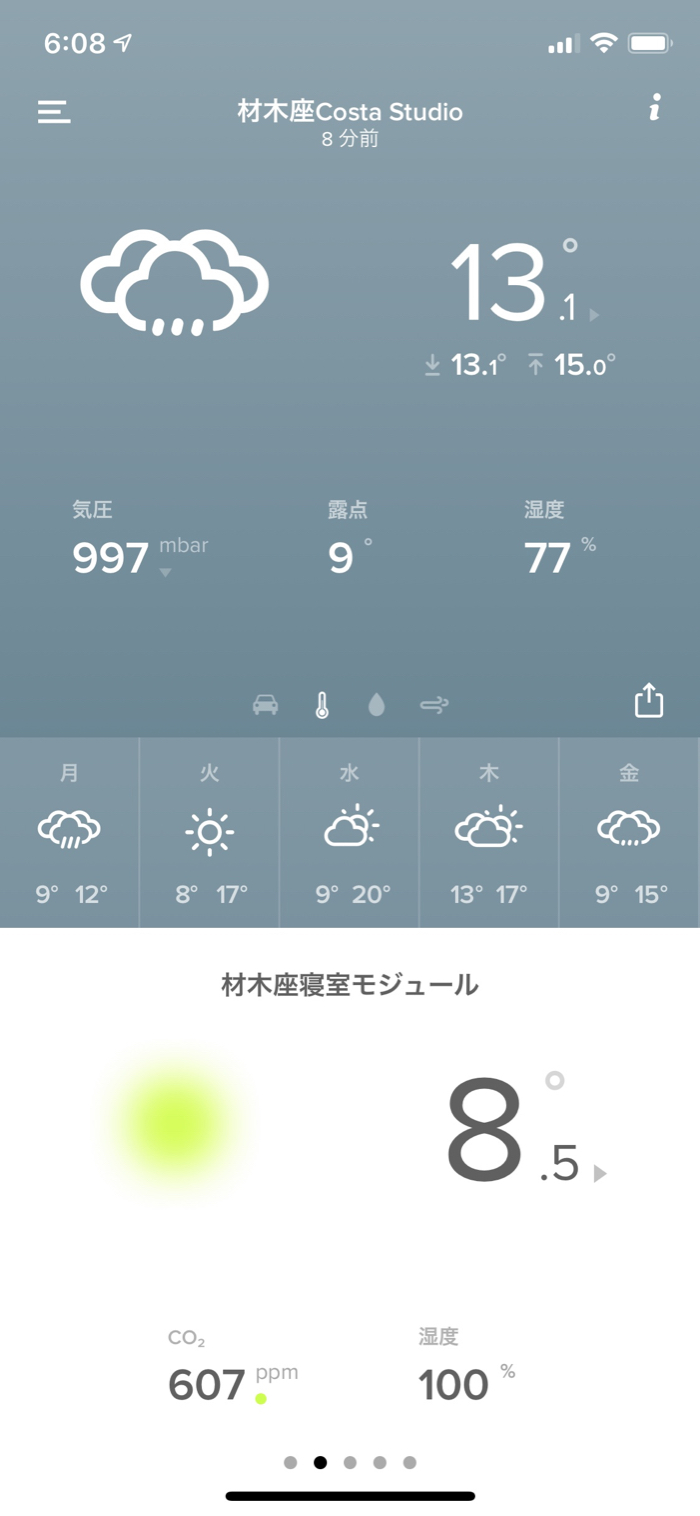Open Friday (金) forecast
Viewport: 700px width, 1516px height.
pyautogui.click(x=629, y=832)
